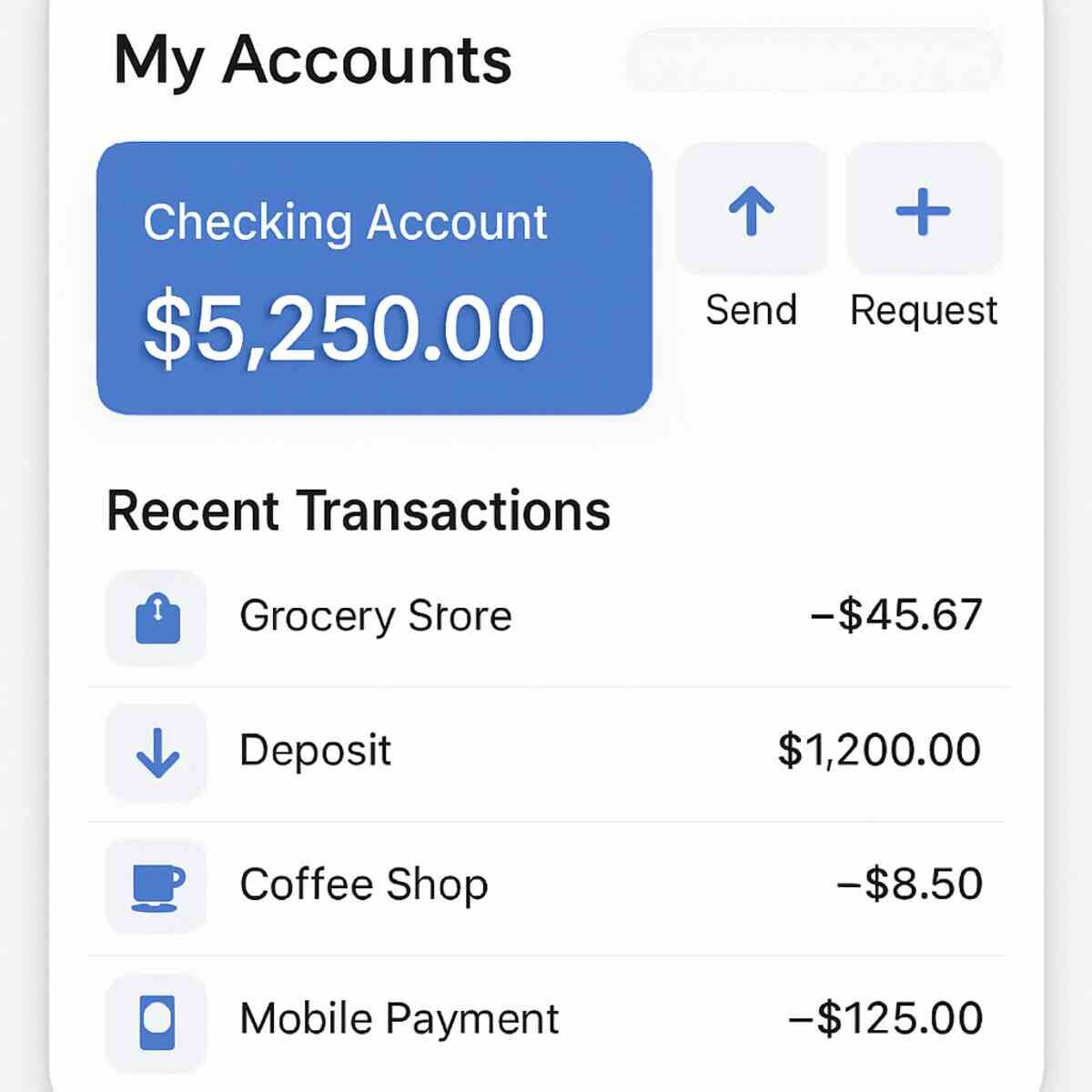This screenshot has width=1092, height=1092.
Task: View the Deposit transaction details
Action: pyautogui.click(x=546, y=752)
